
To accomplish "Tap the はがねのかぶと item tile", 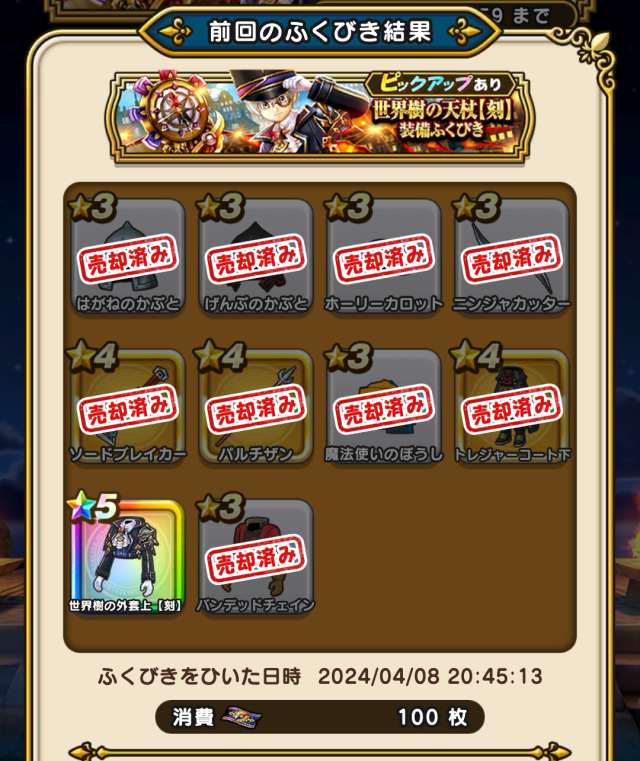I will [x=127, y=257].
